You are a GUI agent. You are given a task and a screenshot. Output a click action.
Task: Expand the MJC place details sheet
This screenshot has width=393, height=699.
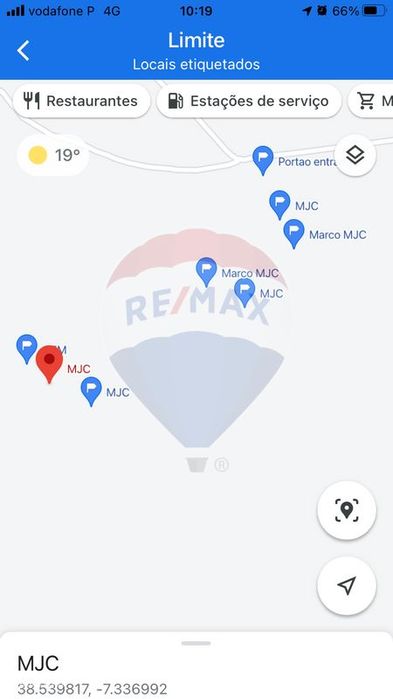[196, 666]
